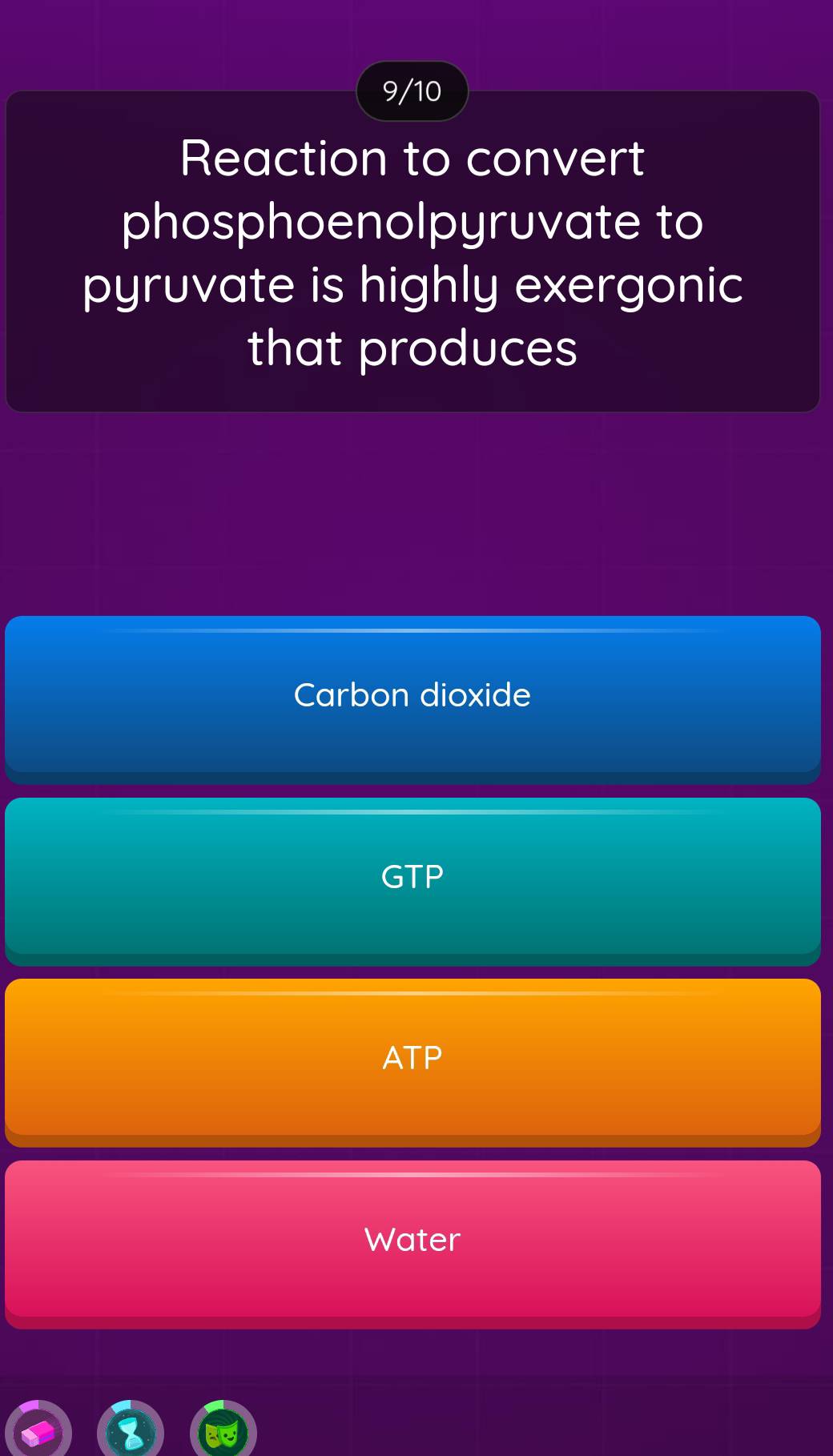Activate the hourglass time power-up

click(x=131, y=1431)
